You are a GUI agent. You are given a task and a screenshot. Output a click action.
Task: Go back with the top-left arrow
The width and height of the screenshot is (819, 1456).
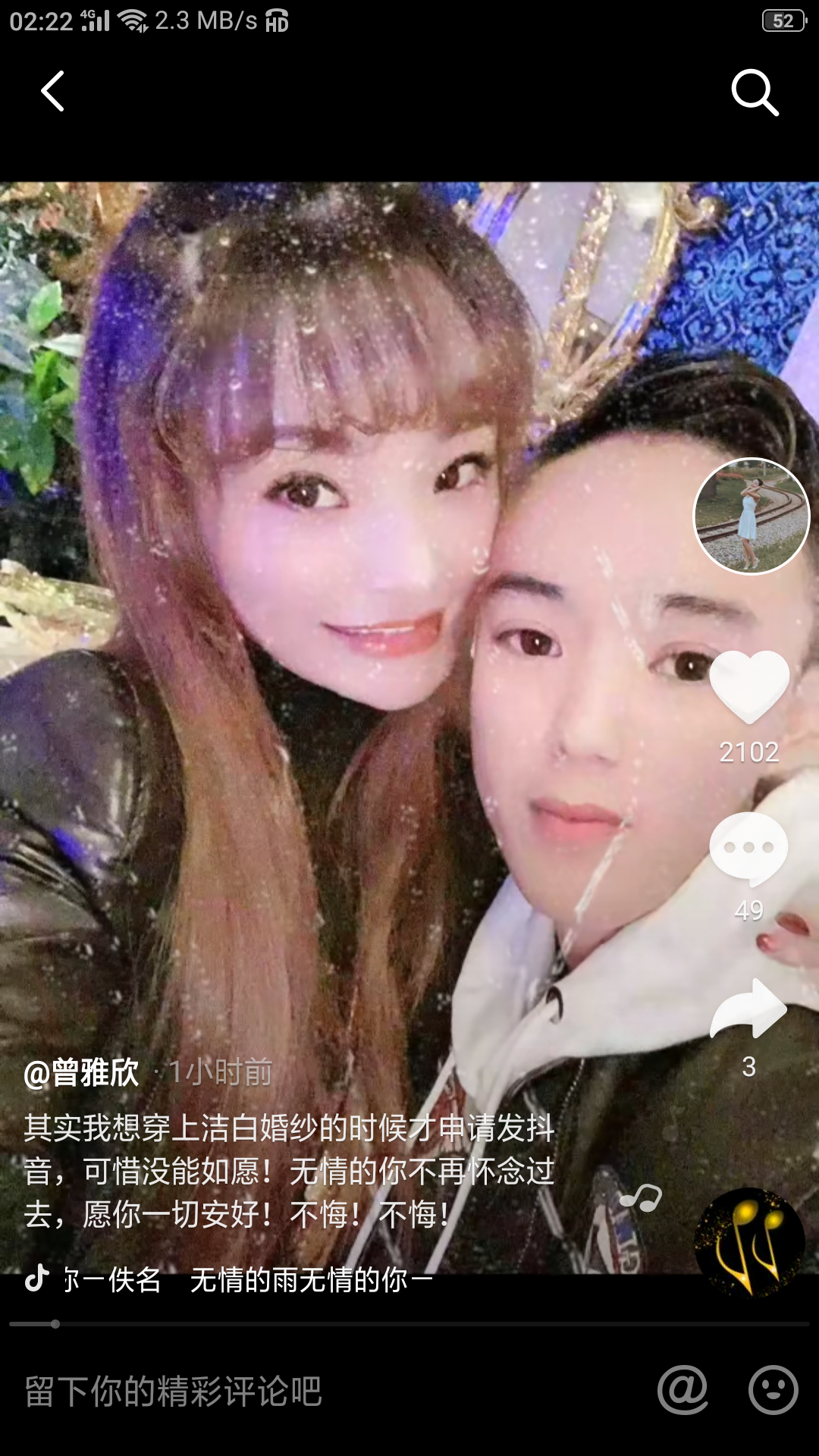(x=52, y=92)
